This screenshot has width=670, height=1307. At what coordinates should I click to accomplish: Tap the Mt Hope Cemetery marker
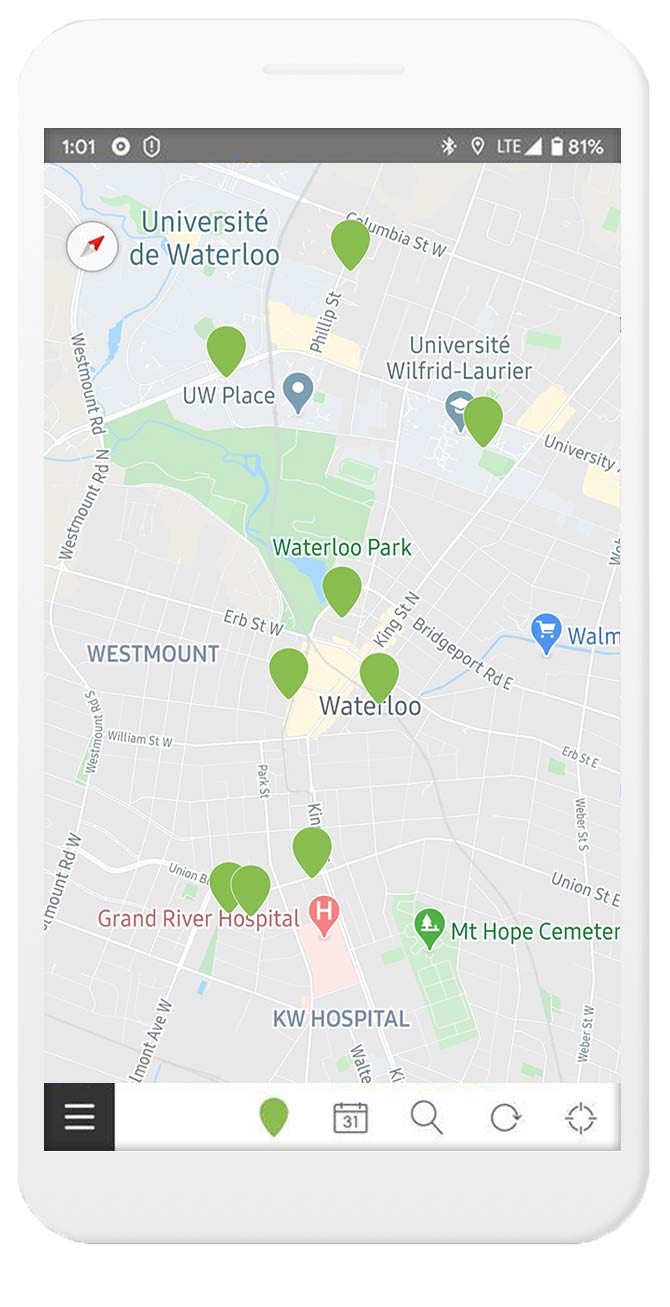[430, 928]
